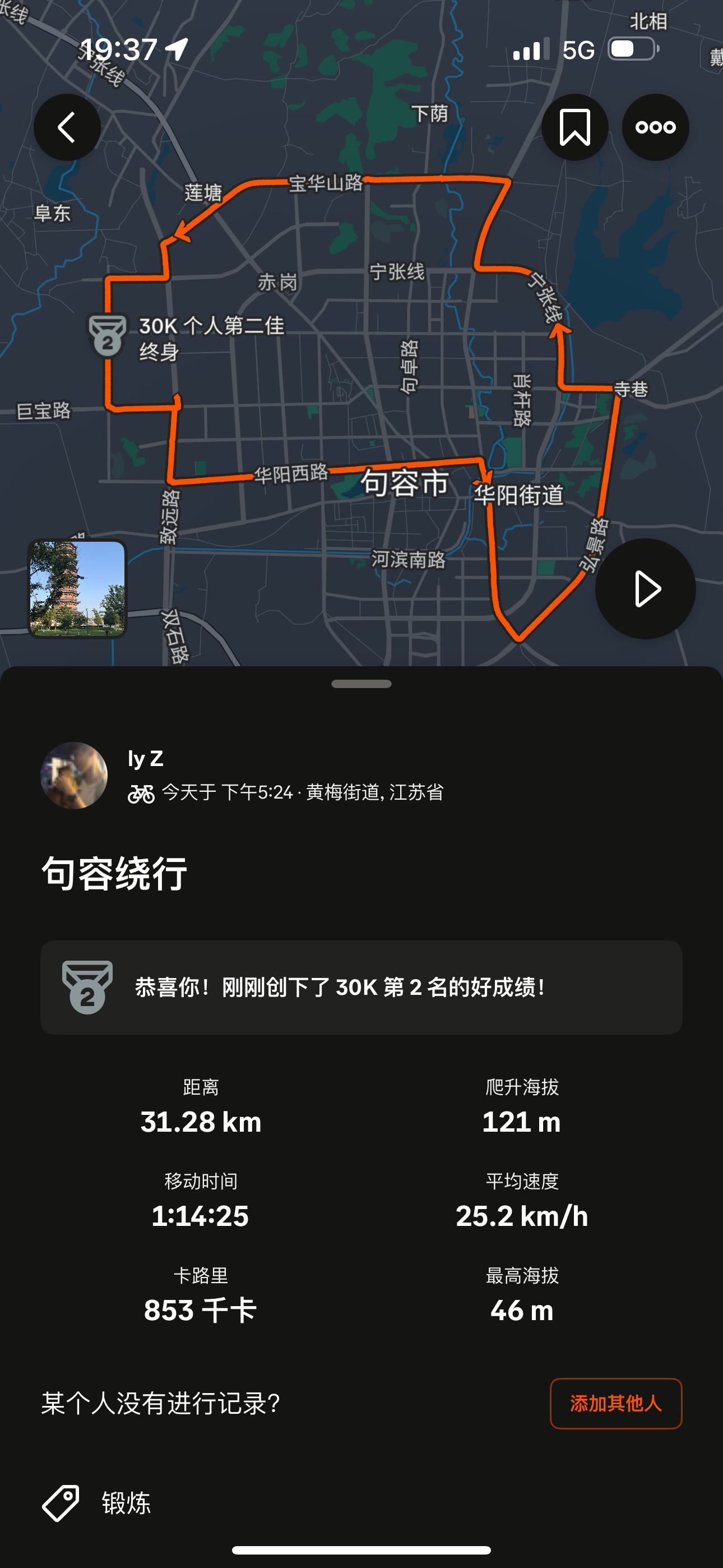Open the three-dot overflow menu
723x1568 pixels.
(x=655, y=127)
